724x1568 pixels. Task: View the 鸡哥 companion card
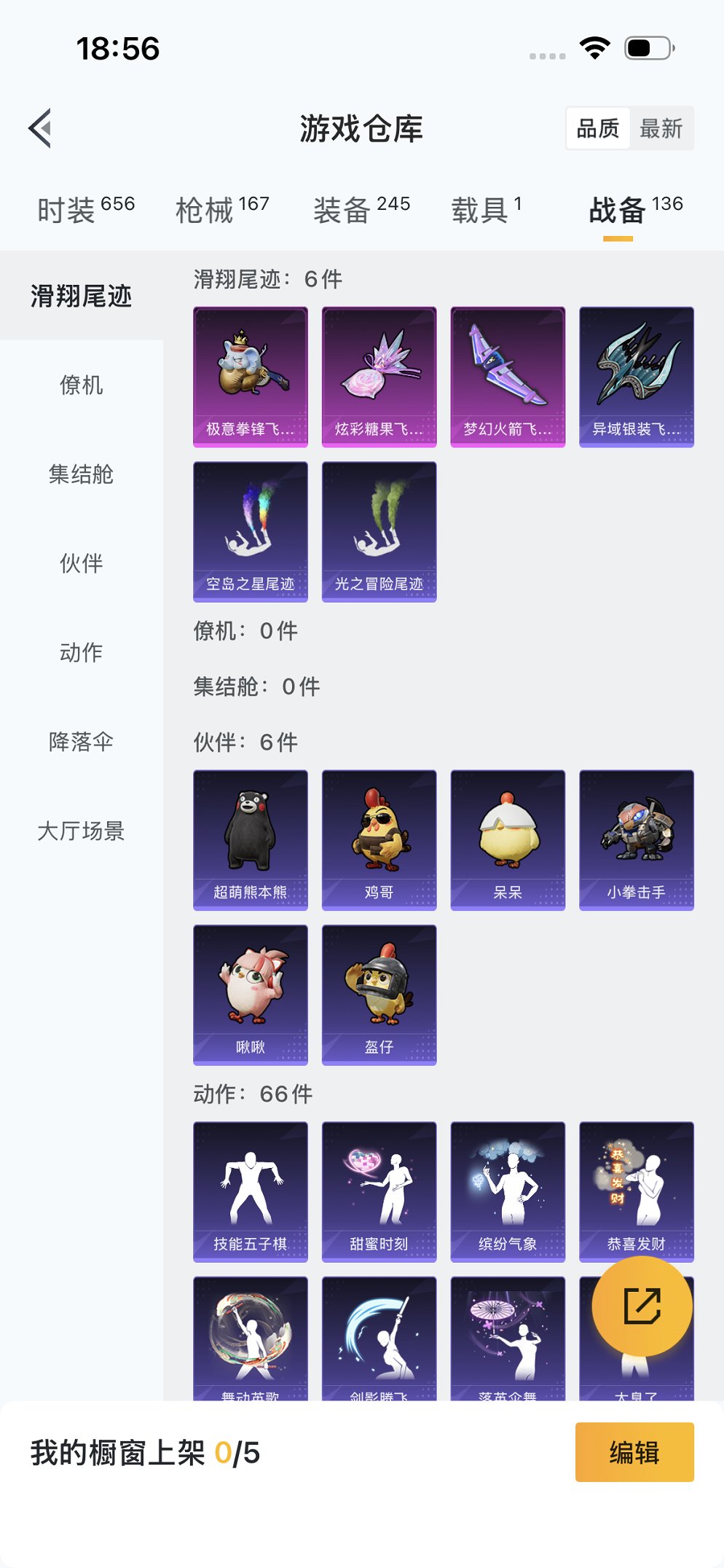coord(379,839)
